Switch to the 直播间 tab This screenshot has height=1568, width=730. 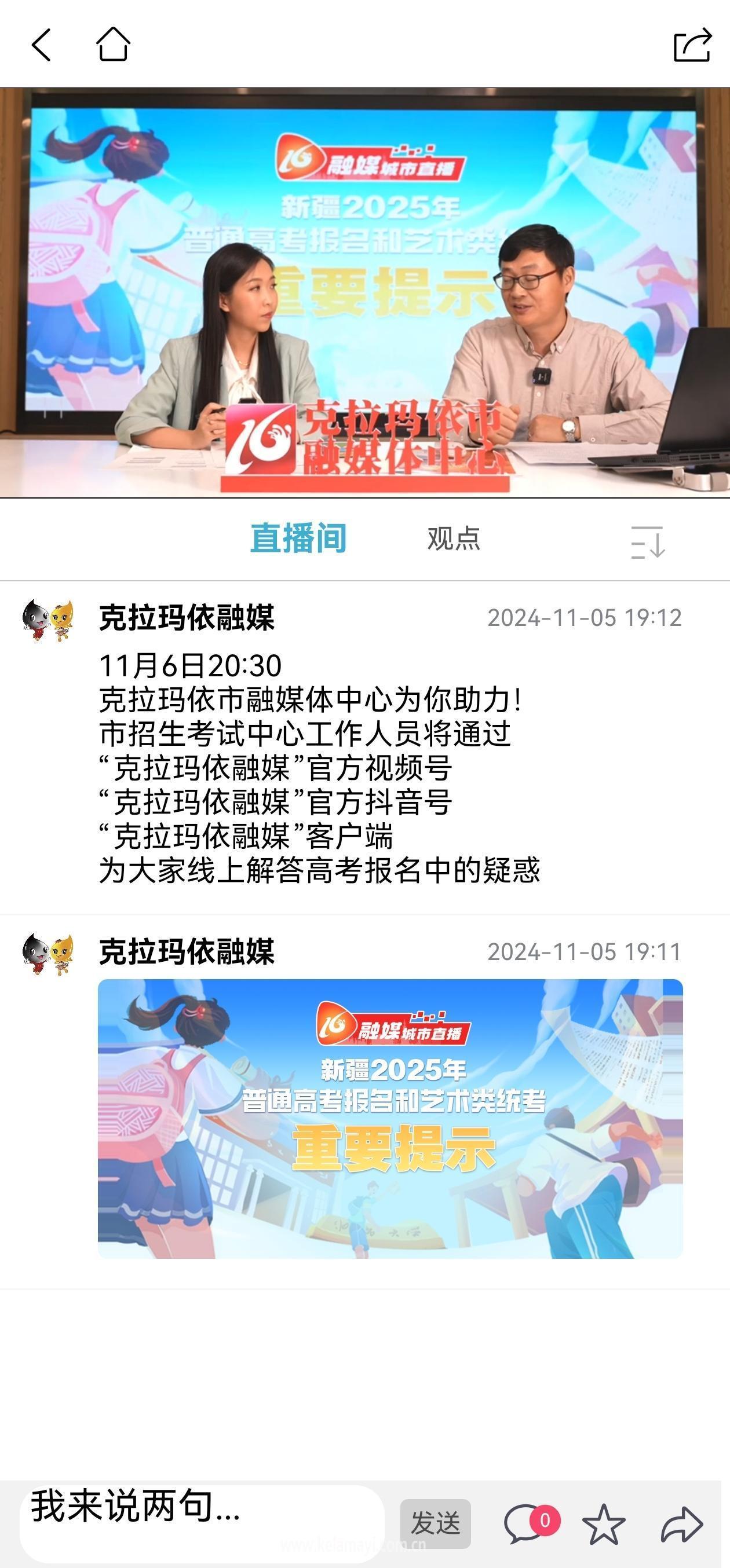click(x=298, y=538)
